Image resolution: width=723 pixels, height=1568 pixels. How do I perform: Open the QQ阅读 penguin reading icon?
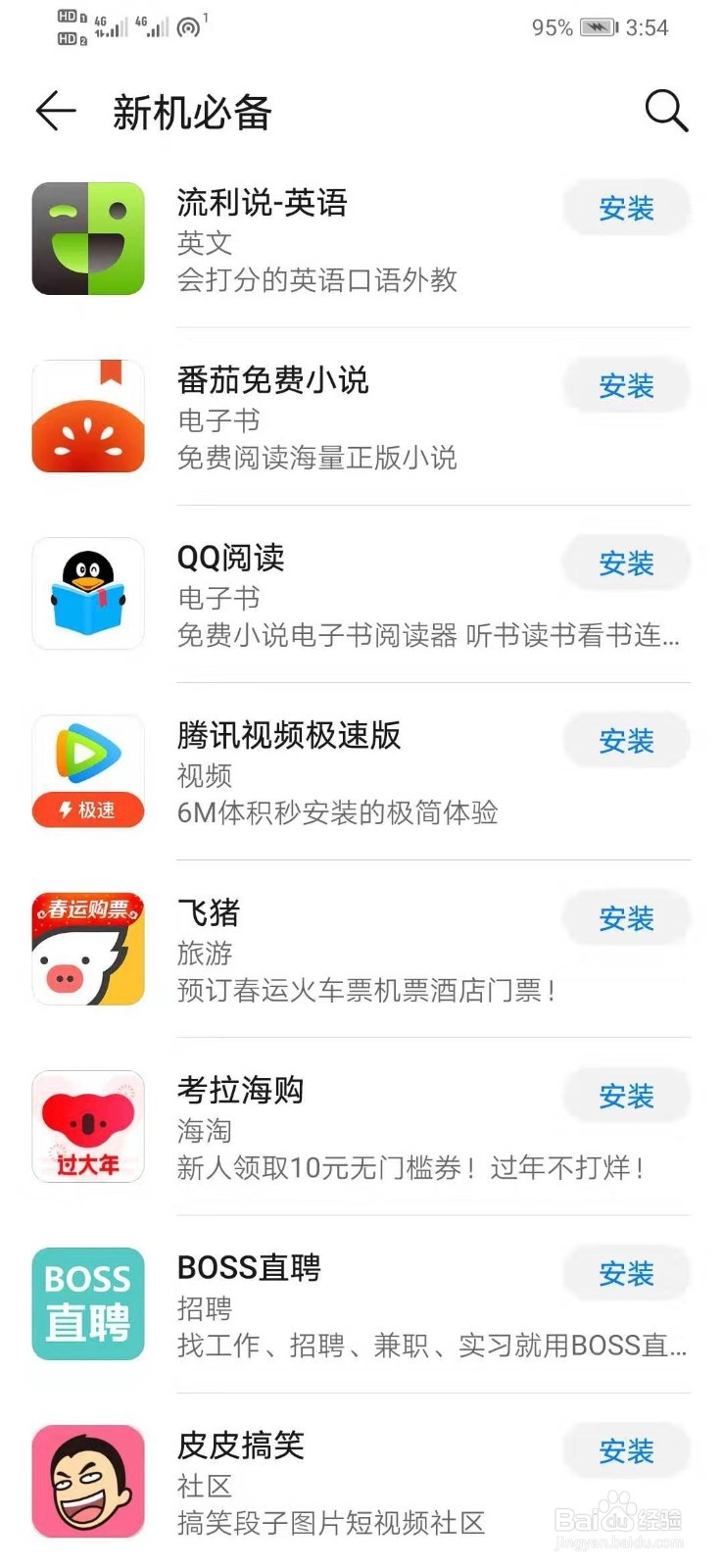point(87,593)
